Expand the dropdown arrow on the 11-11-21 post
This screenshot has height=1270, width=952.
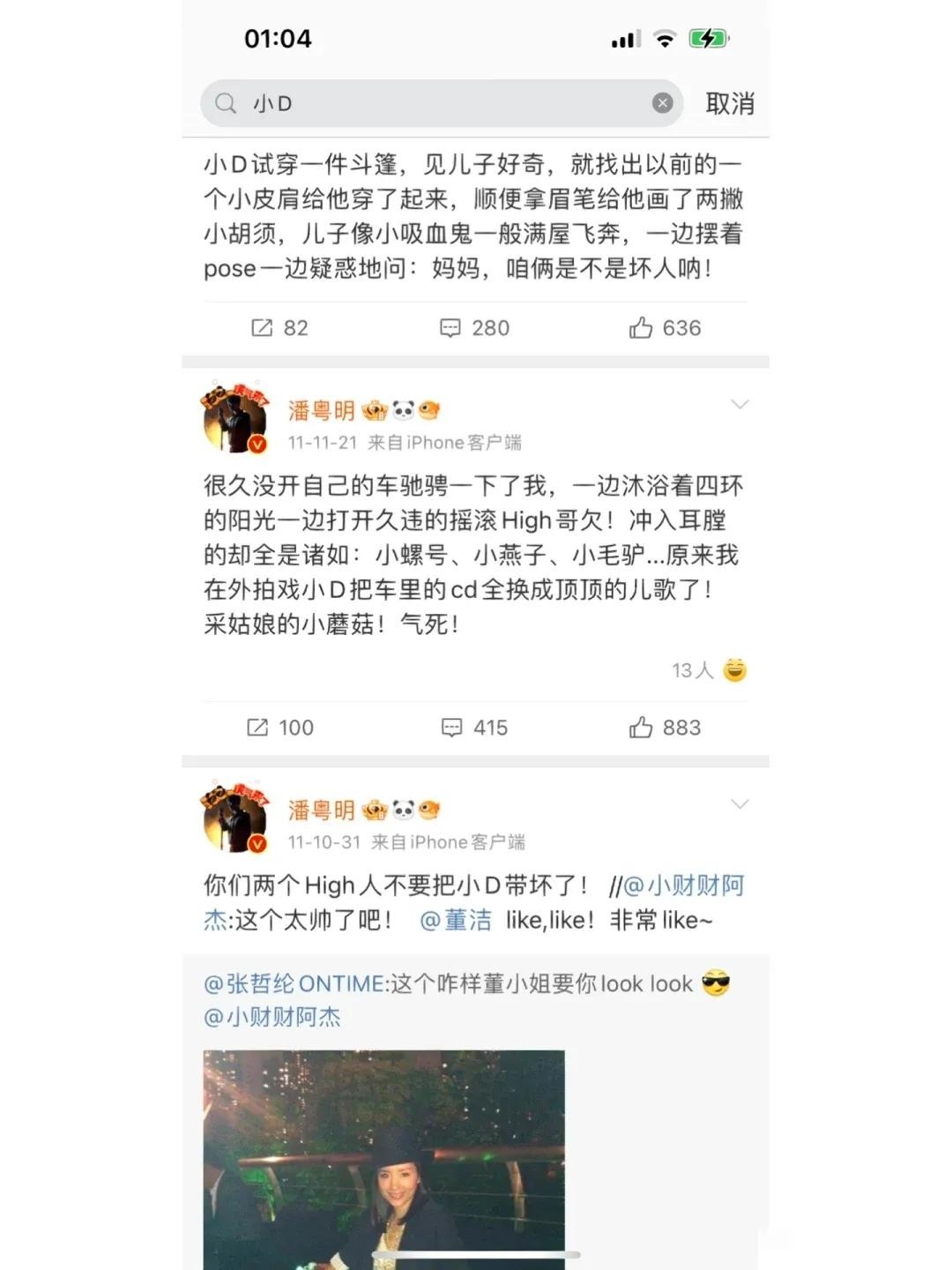740,405
